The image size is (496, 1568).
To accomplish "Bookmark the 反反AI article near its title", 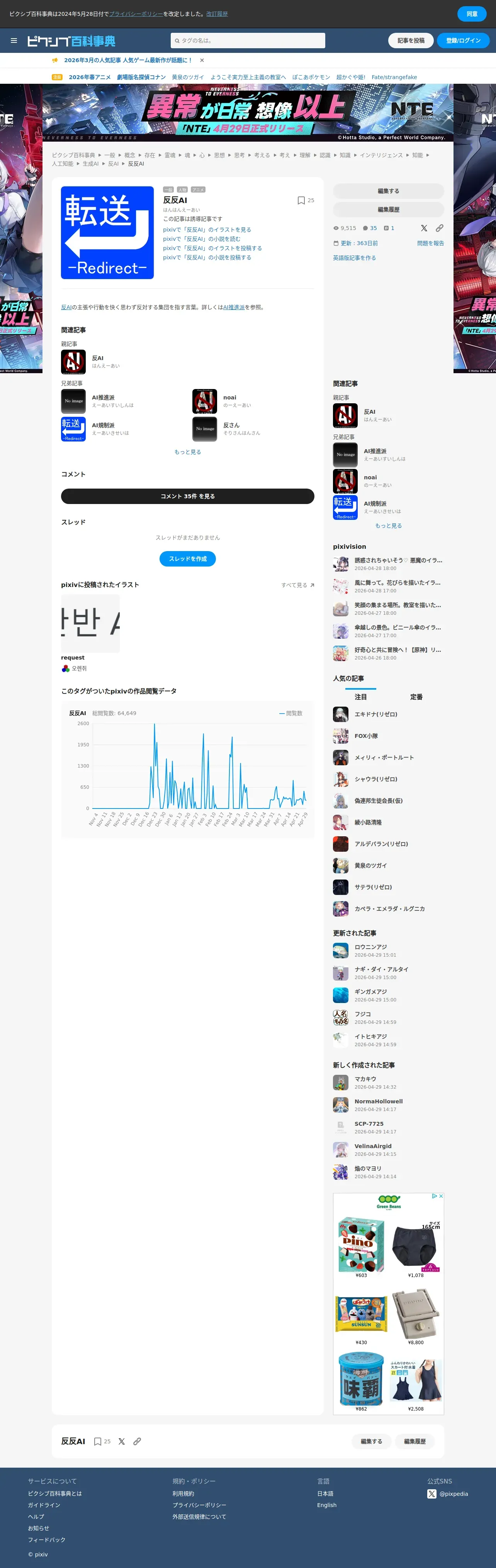I will pyautogui.click(x=301, y=200).
